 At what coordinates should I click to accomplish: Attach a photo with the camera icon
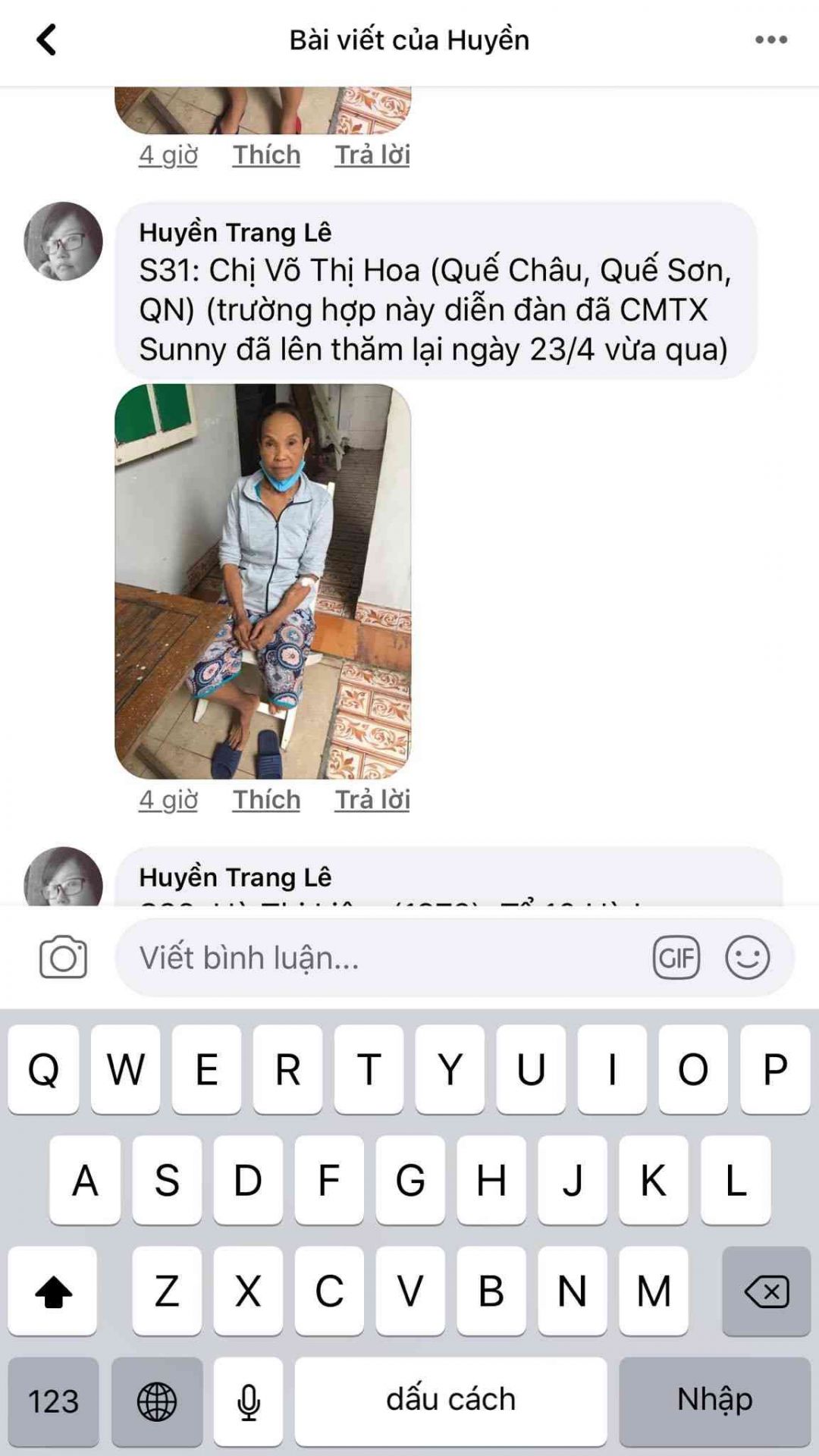pyautogui.click(x=63, y=958)
